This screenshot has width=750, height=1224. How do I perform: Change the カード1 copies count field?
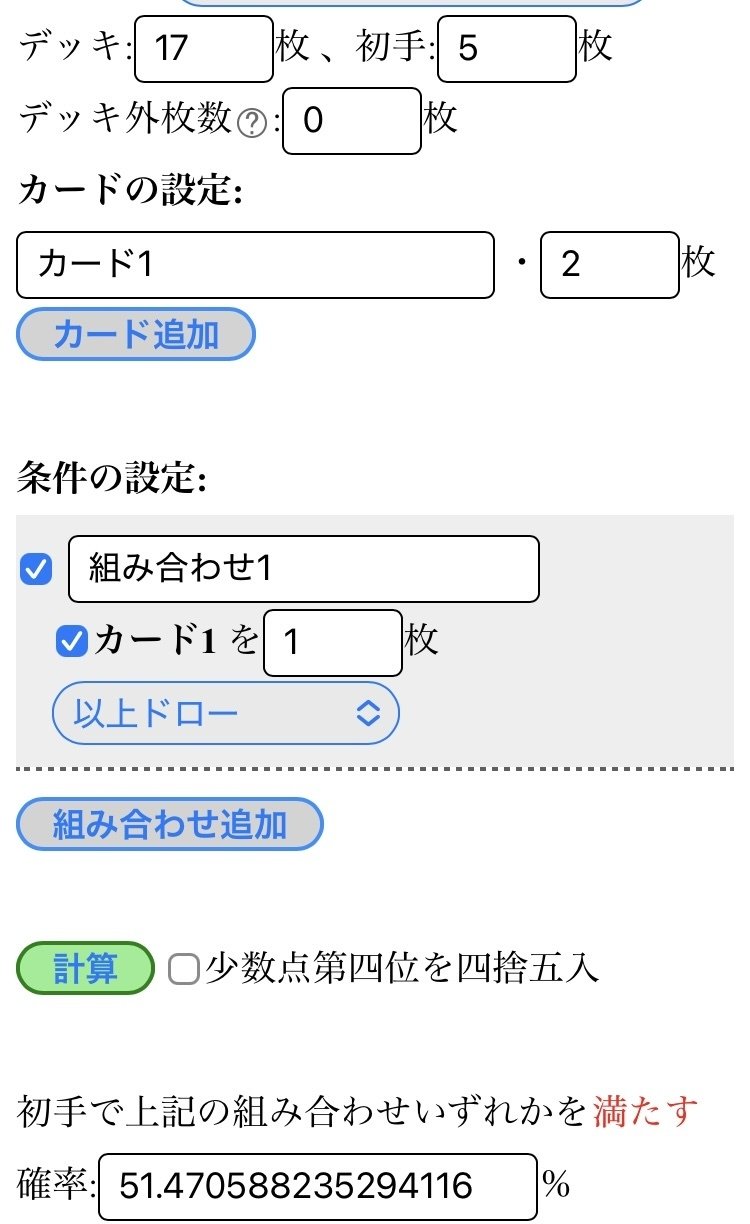click(610, 265)
